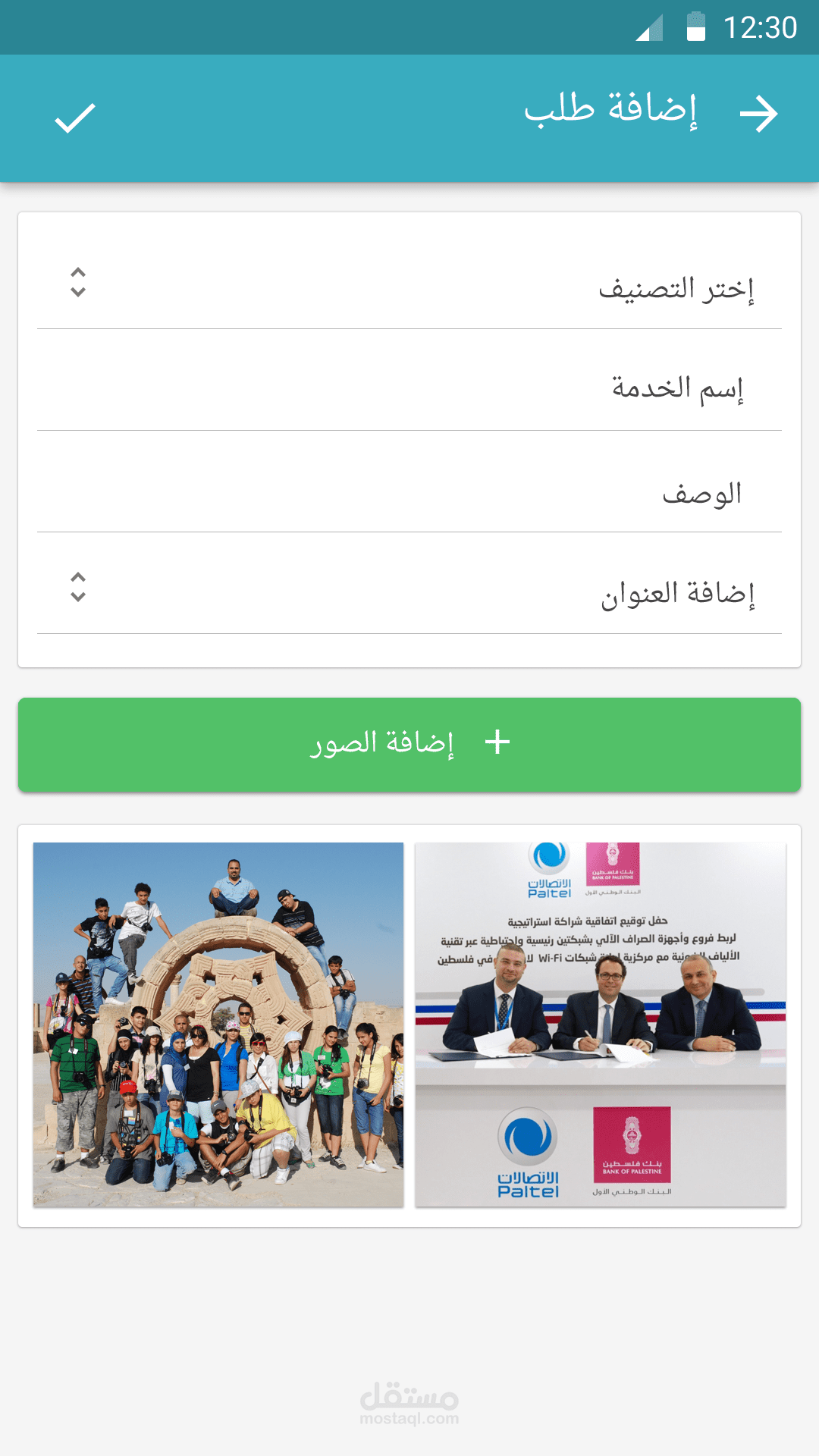Focus the الوصف description field

[409, 489]
